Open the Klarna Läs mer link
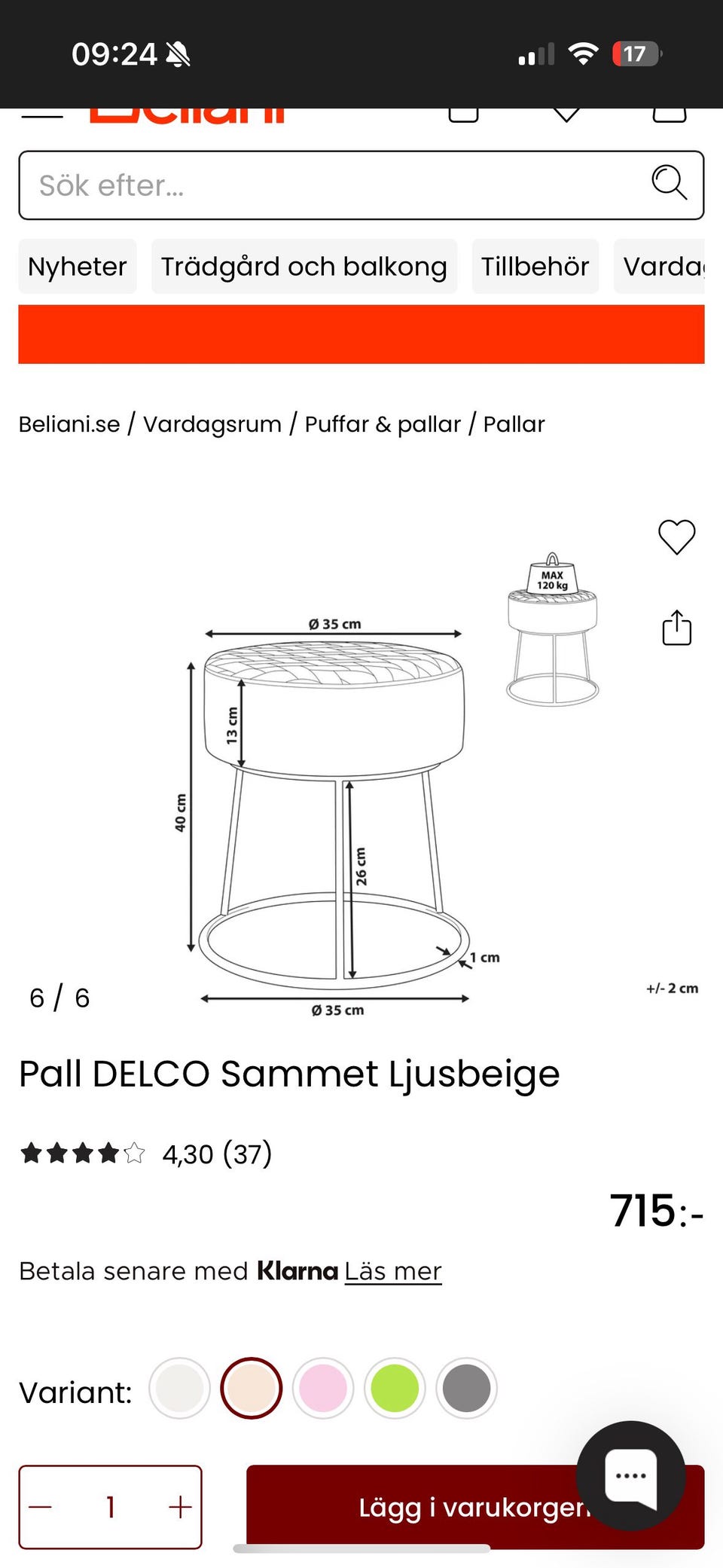 pos(393,1271)
